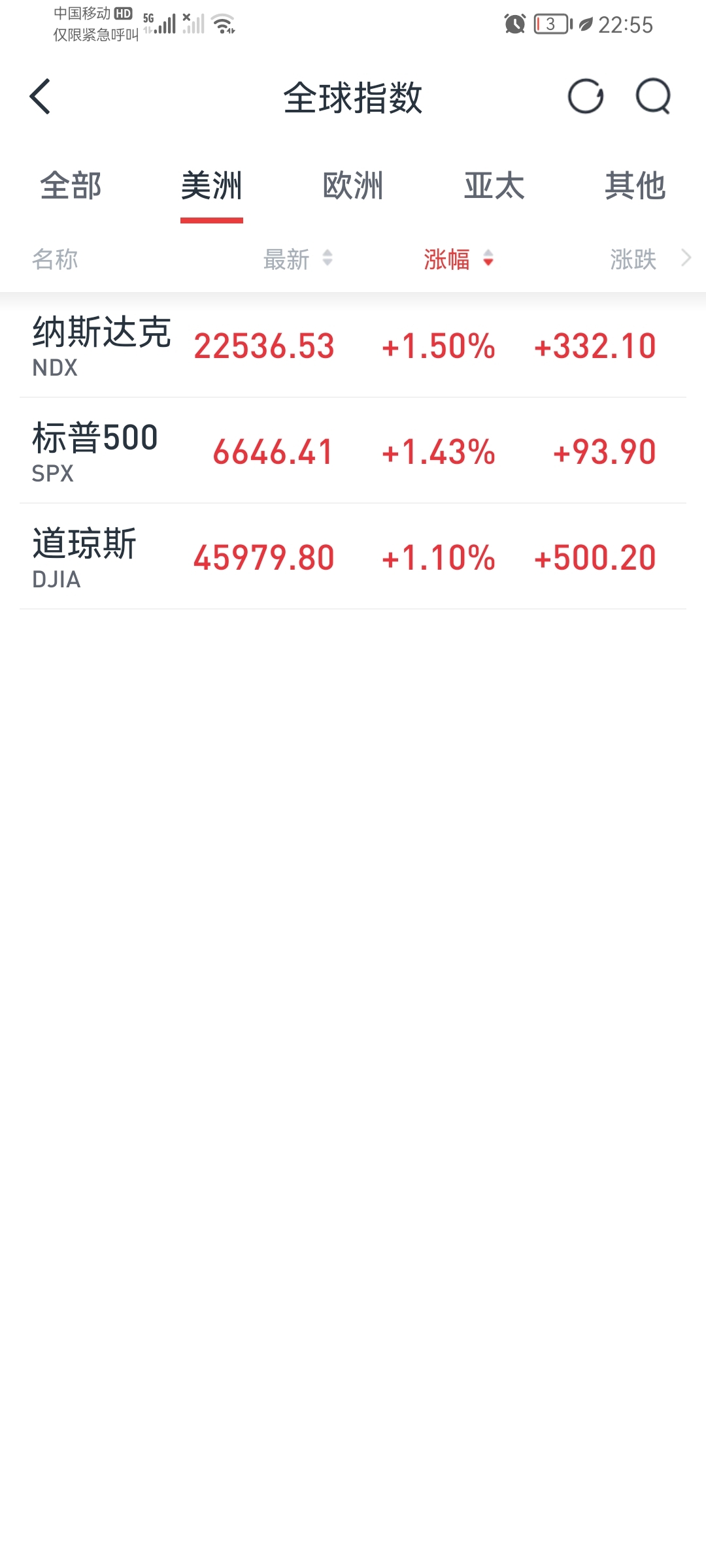Open the search magnifier icon
Image resolution: width=706 pixels, height=1568 pixels.
653,97
